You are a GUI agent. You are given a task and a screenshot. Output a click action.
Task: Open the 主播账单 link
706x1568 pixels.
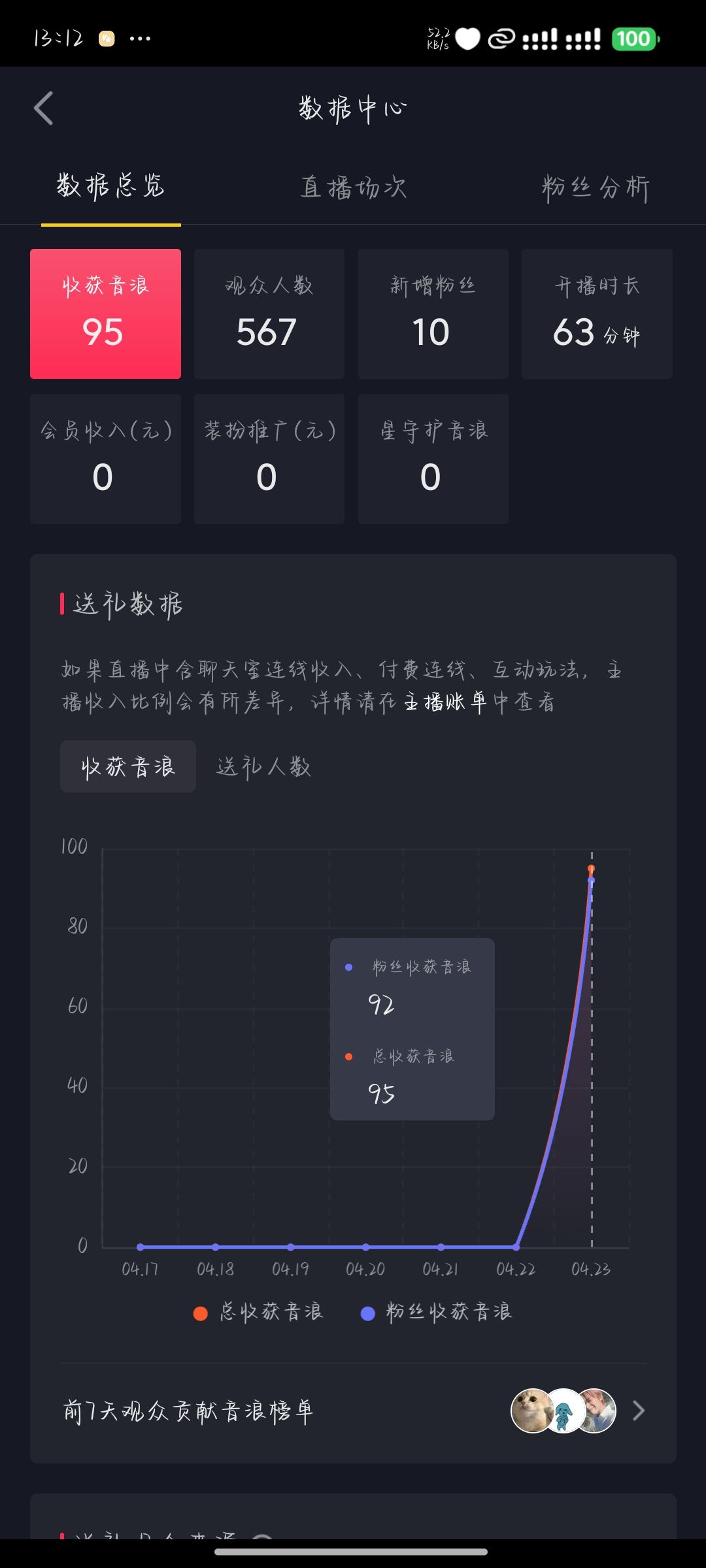(x=445, y=702)
